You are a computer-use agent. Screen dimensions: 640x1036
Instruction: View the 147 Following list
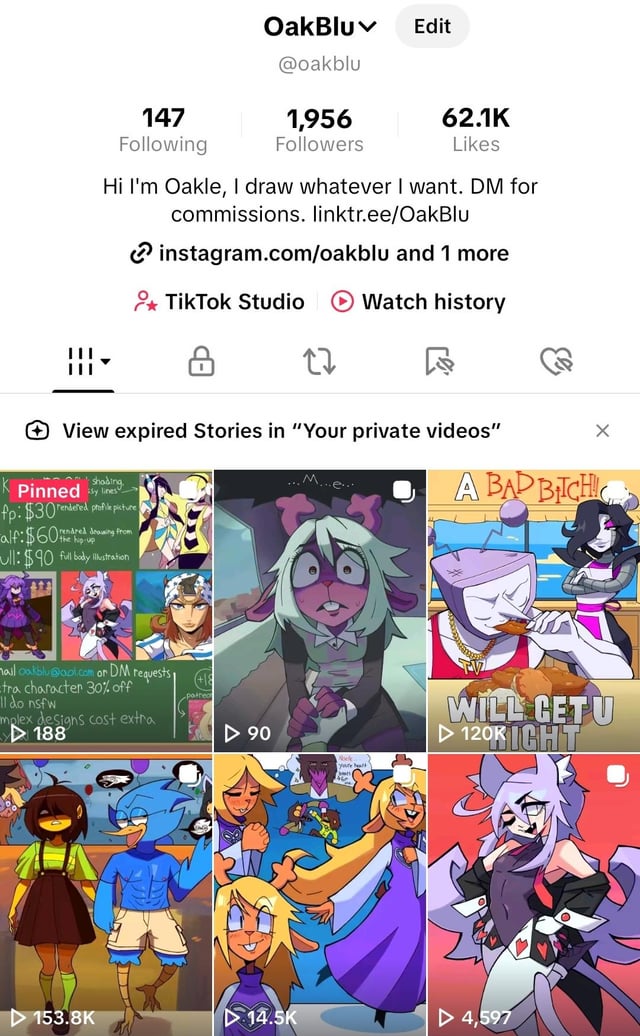(163, 131)
